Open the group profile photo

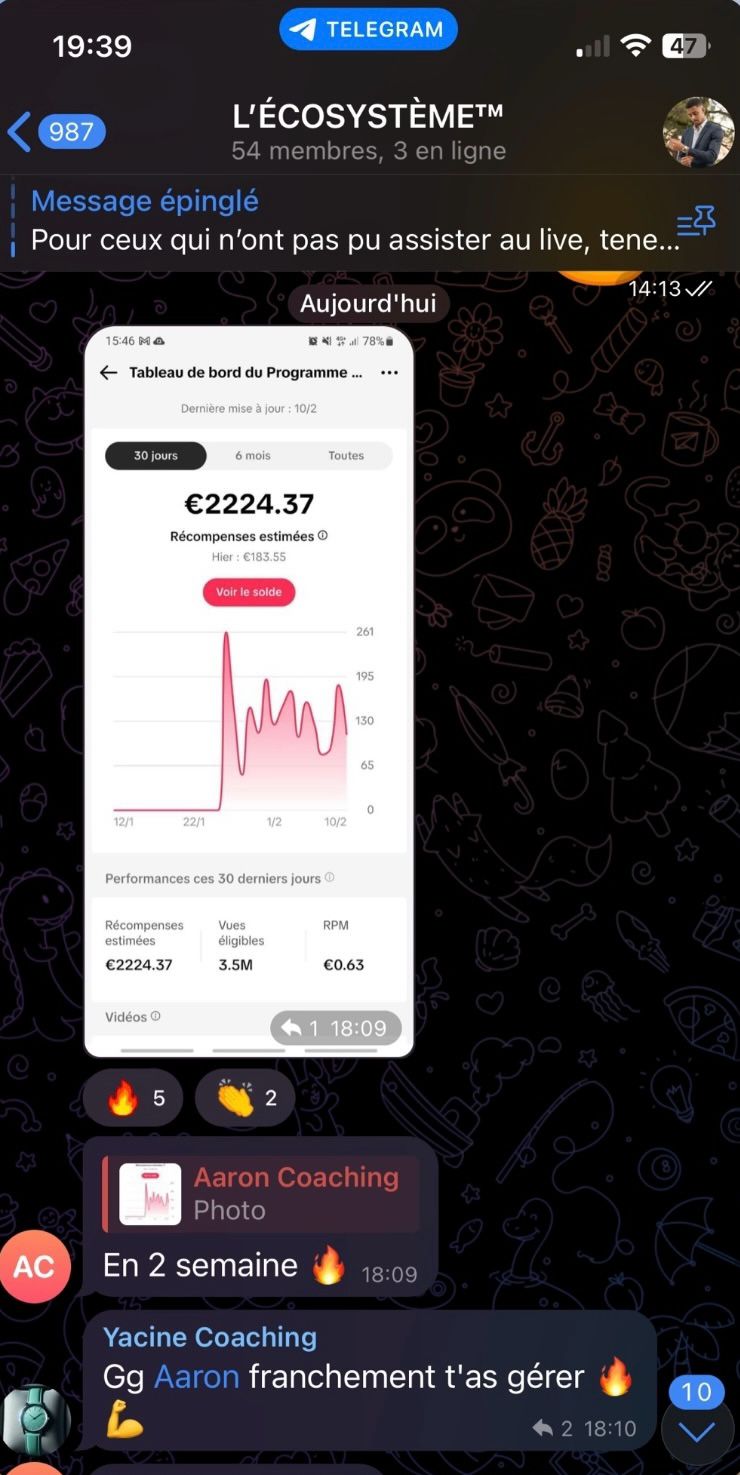698,132
